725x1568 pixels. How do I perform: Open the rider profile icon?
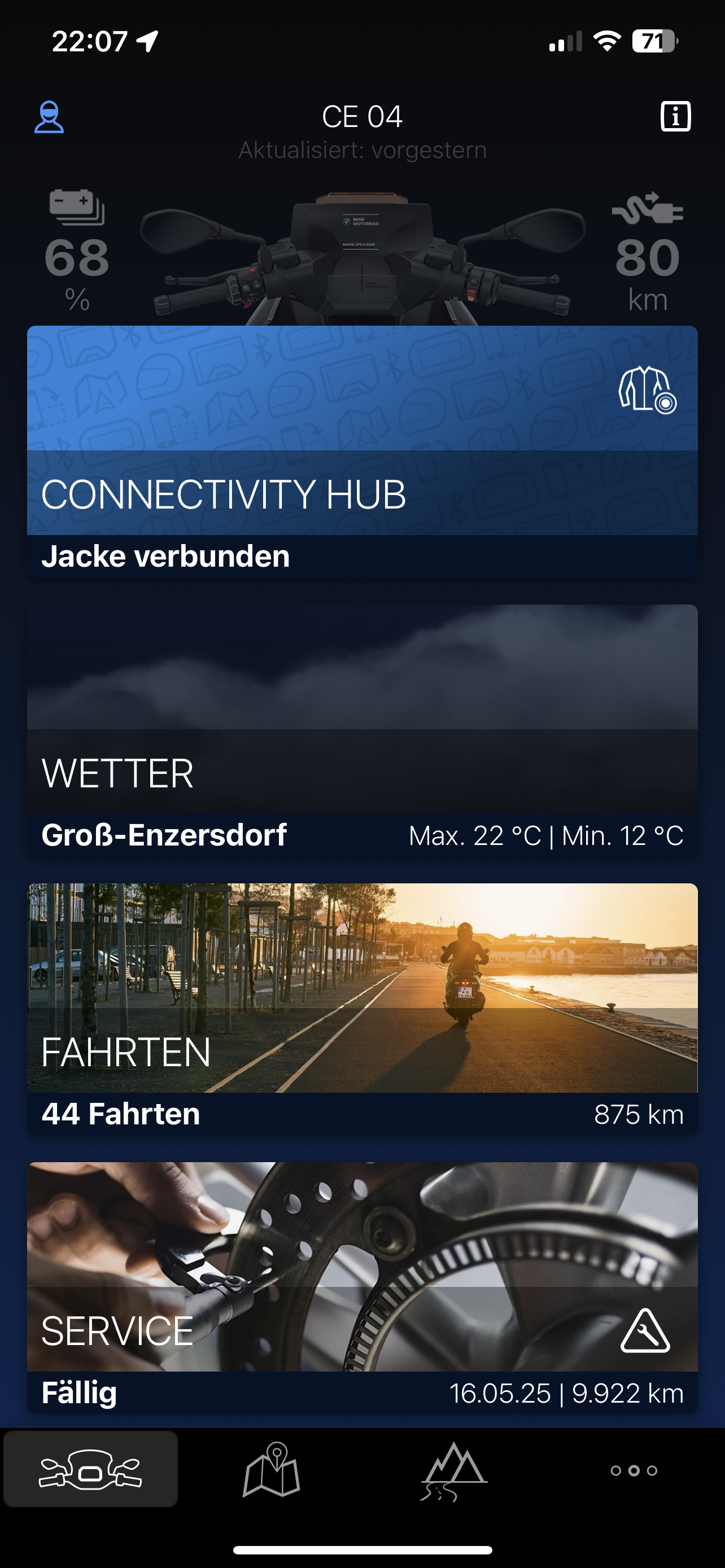coord(49,117)
